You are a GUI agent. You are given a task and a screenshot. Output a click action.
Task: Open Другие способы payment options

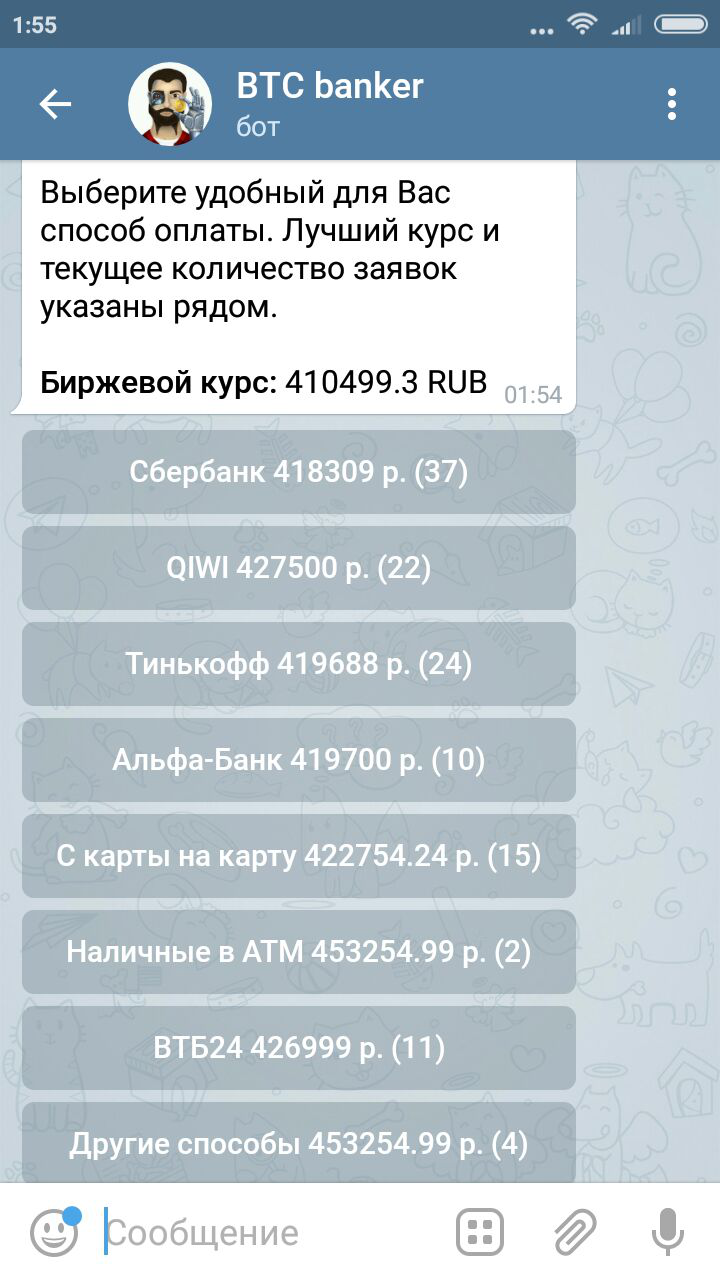[299, 1142]
